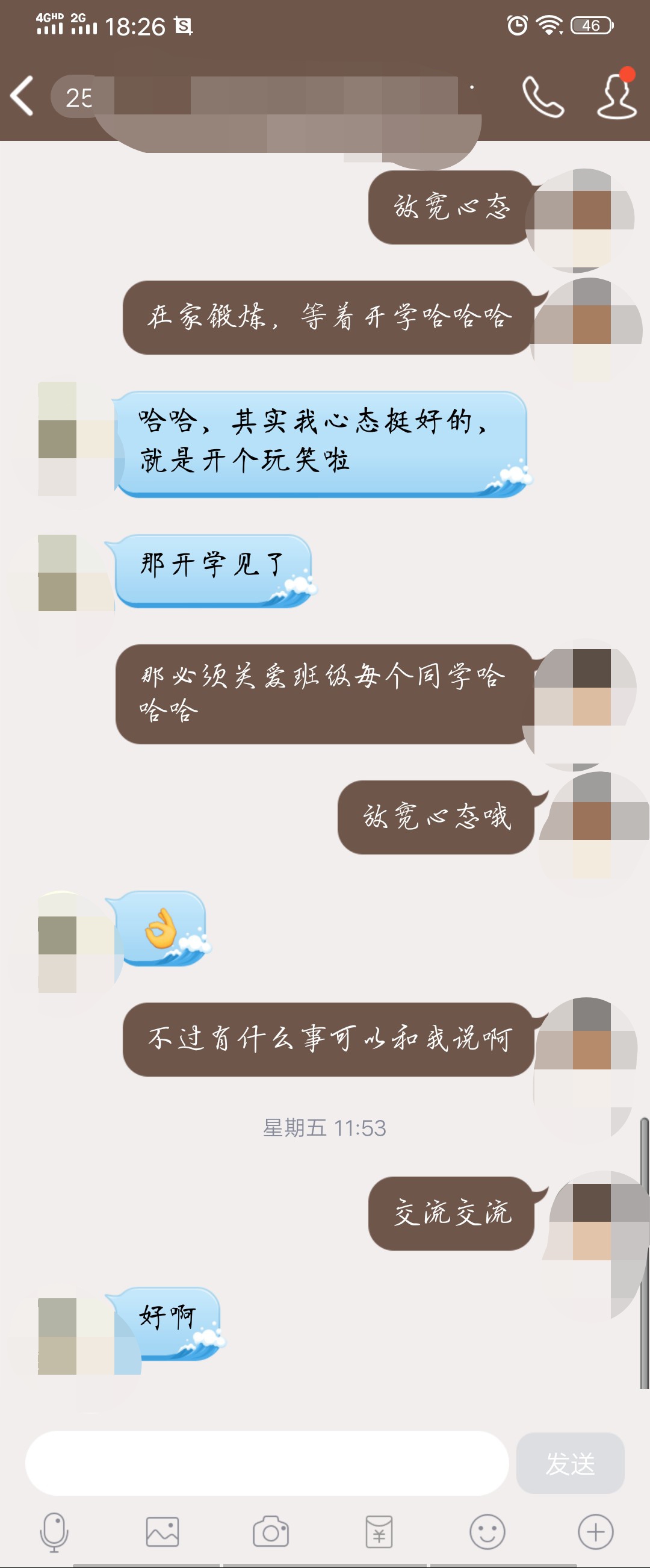The width and height of the screenshot is (650, 1568).
Task: Open the photo gallery picker
Action: (162, 1531)
